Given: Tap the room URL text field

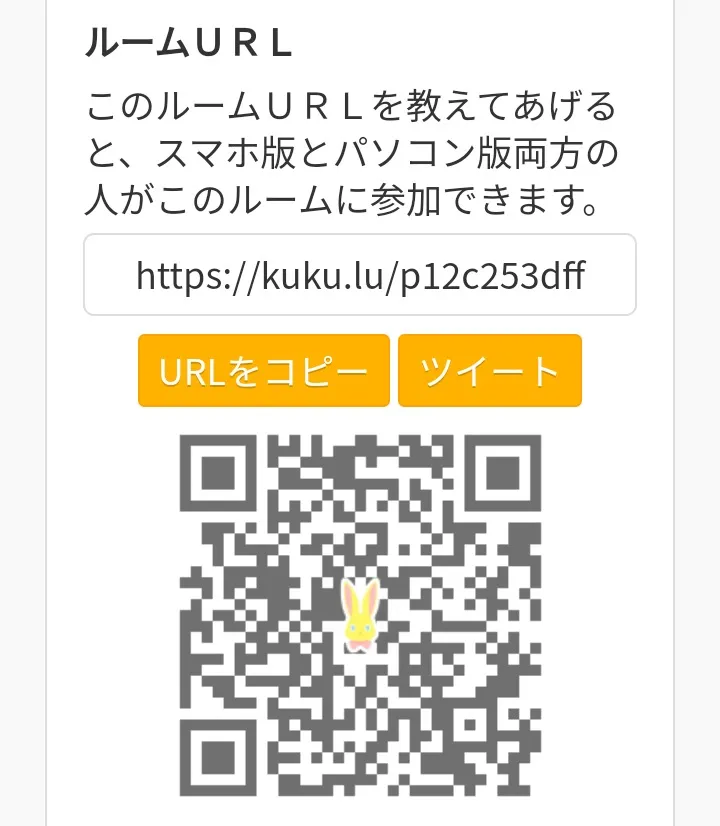Looking at the screenshot, I should (x=360, y=275).
